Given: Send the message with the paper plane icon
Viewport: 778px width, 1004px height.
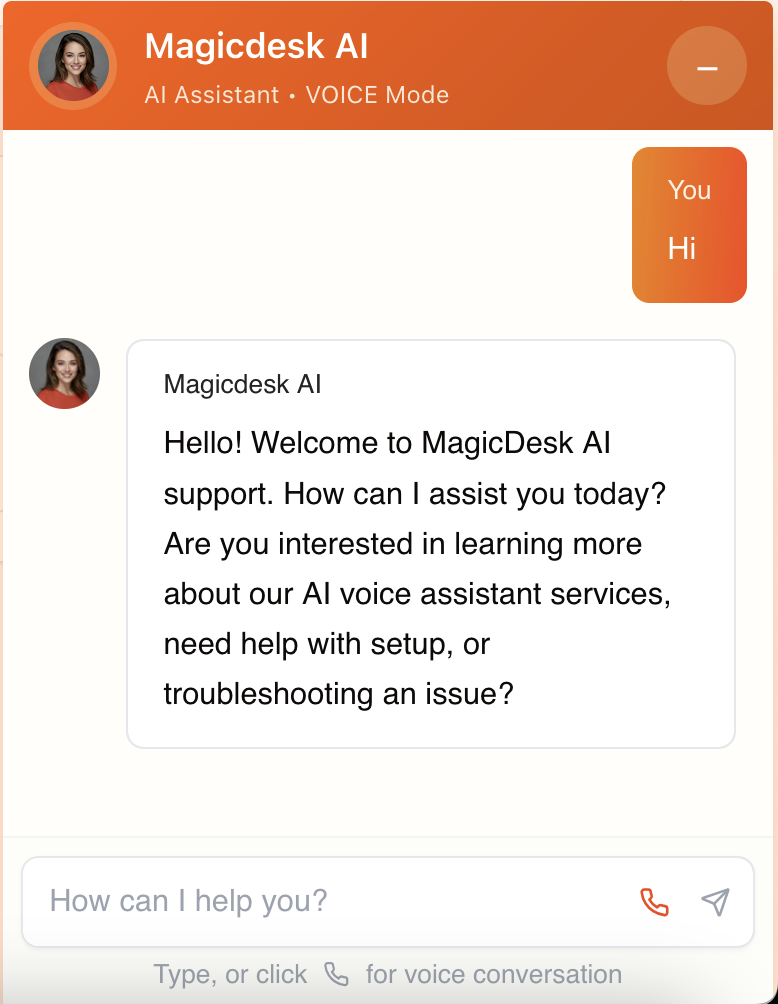Looking at the screenshot, I should point(715,902).
